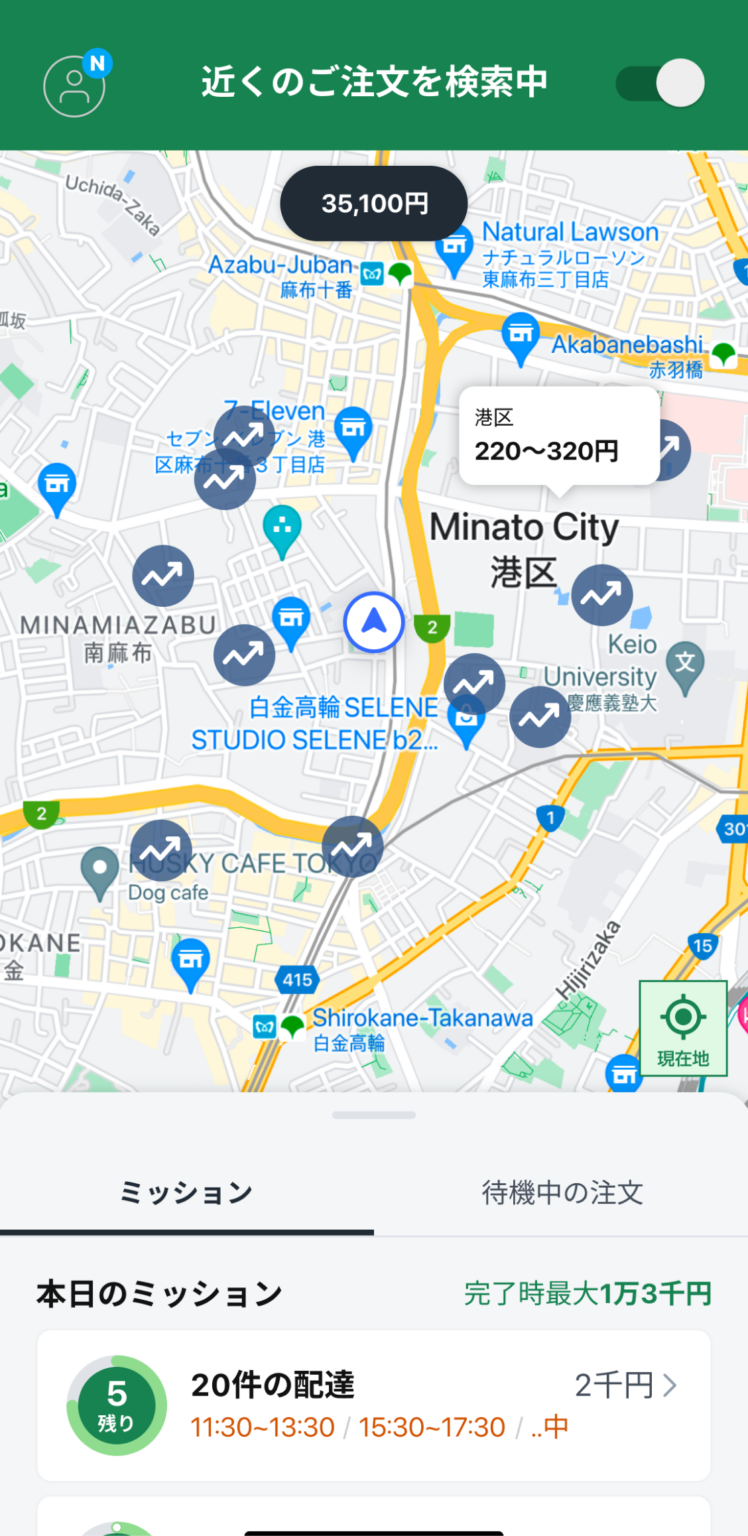Switch to the 待機中の注文 tab

click(x=561, y=1192)
